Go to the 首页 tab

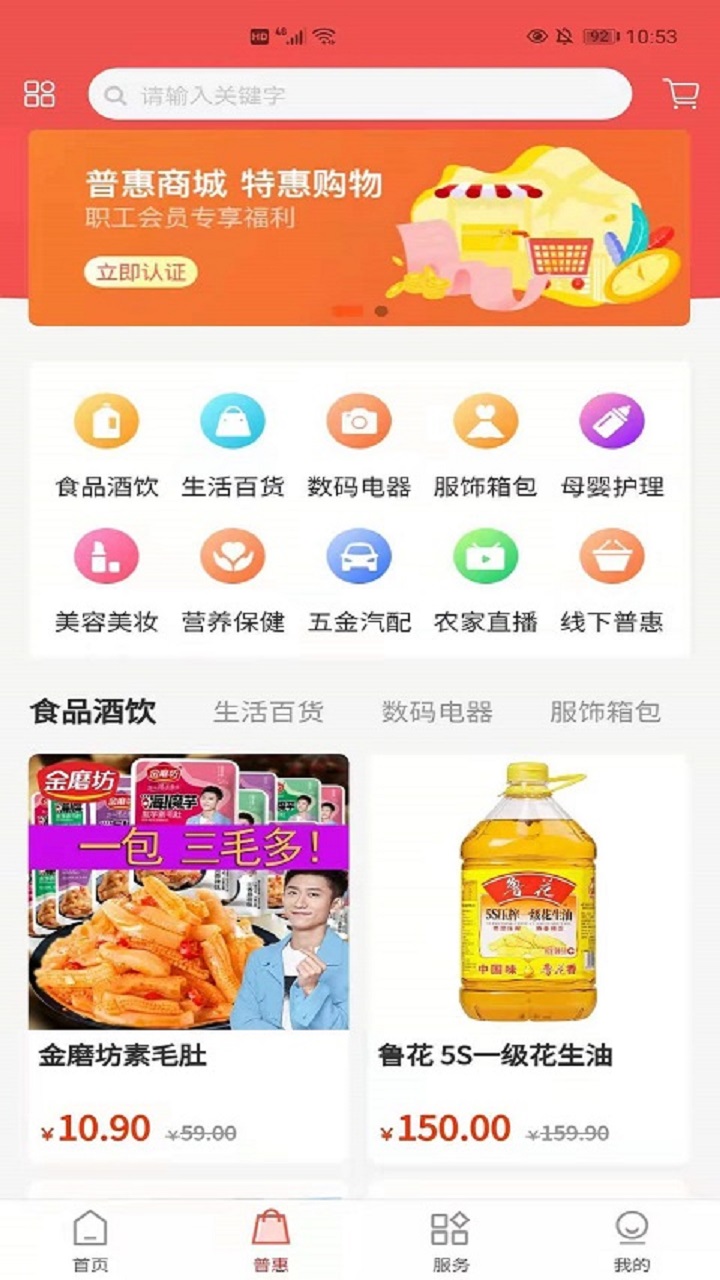90,1240
